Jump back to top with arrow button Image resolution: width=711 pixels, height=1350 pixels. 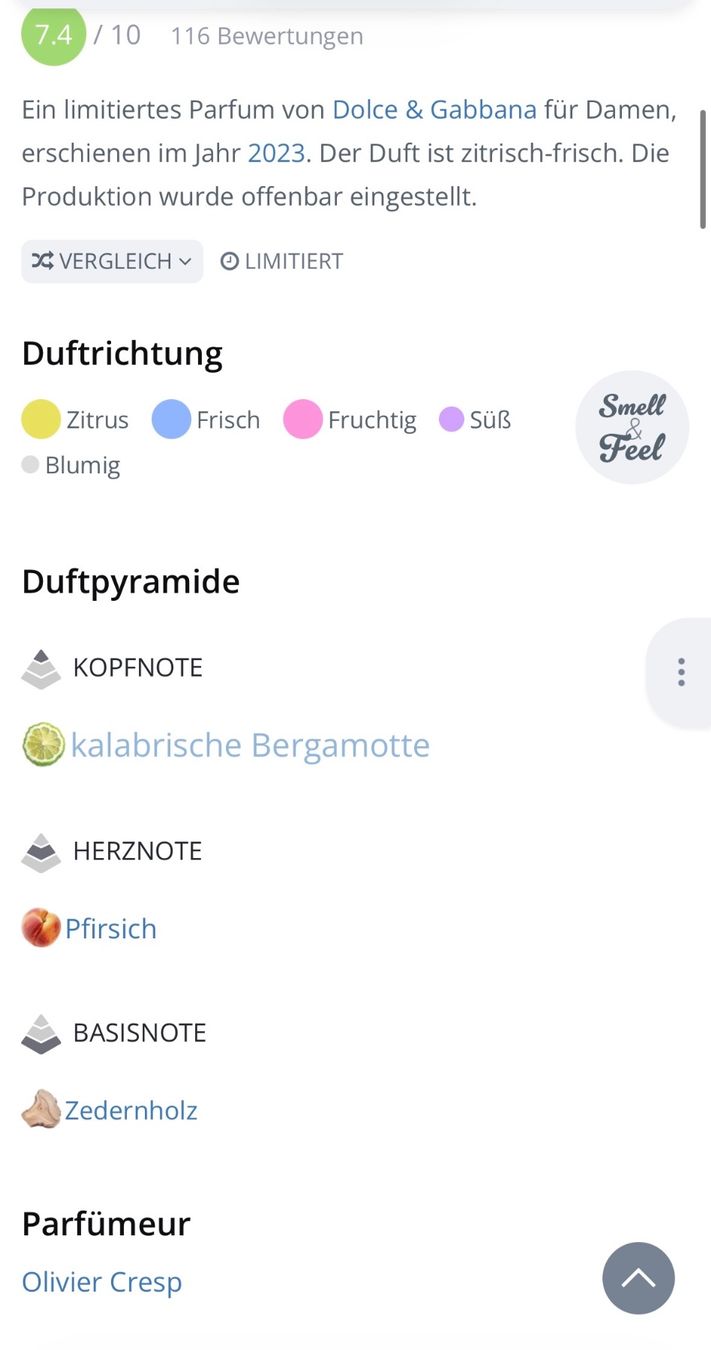pos(639,1278)
